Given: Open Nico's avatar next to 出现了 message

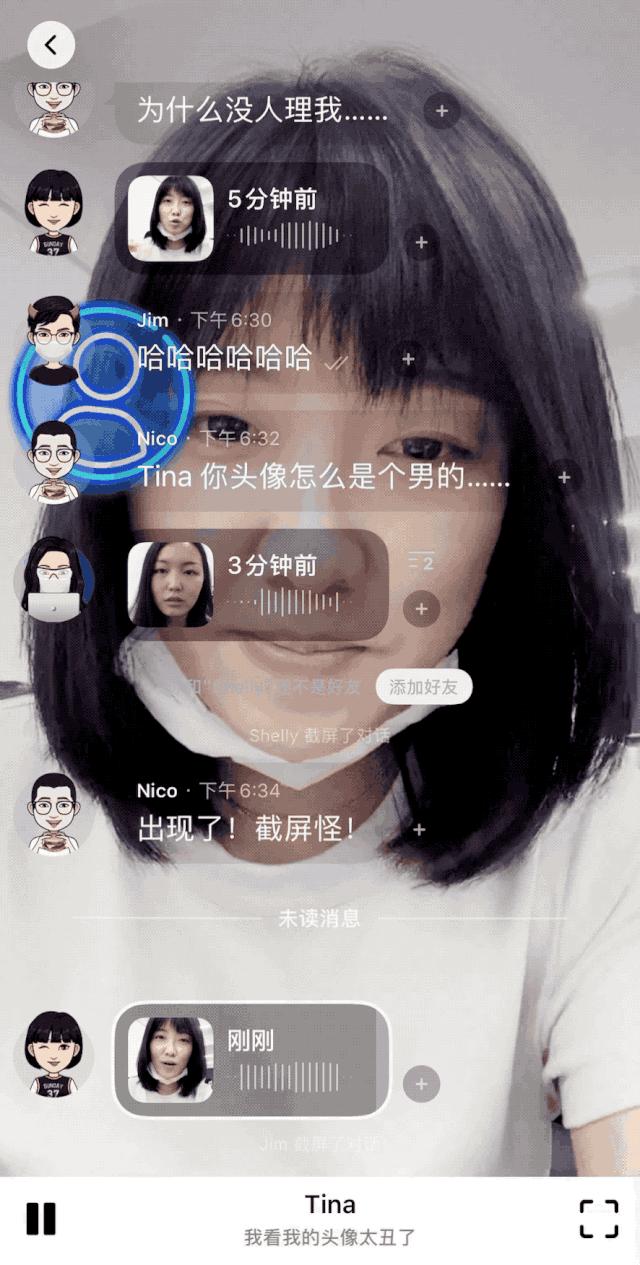Looking at the screenshot, I should tap(52, 812).
